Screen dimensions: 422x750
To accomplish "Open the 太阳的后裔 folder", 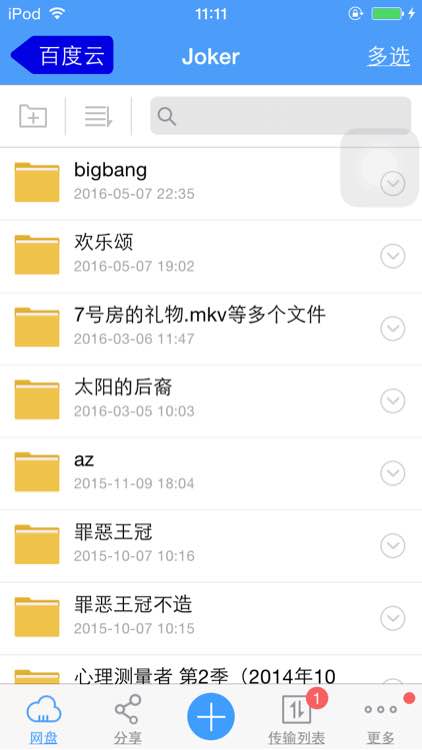I will pyautogui.click(x=211, y=401).
